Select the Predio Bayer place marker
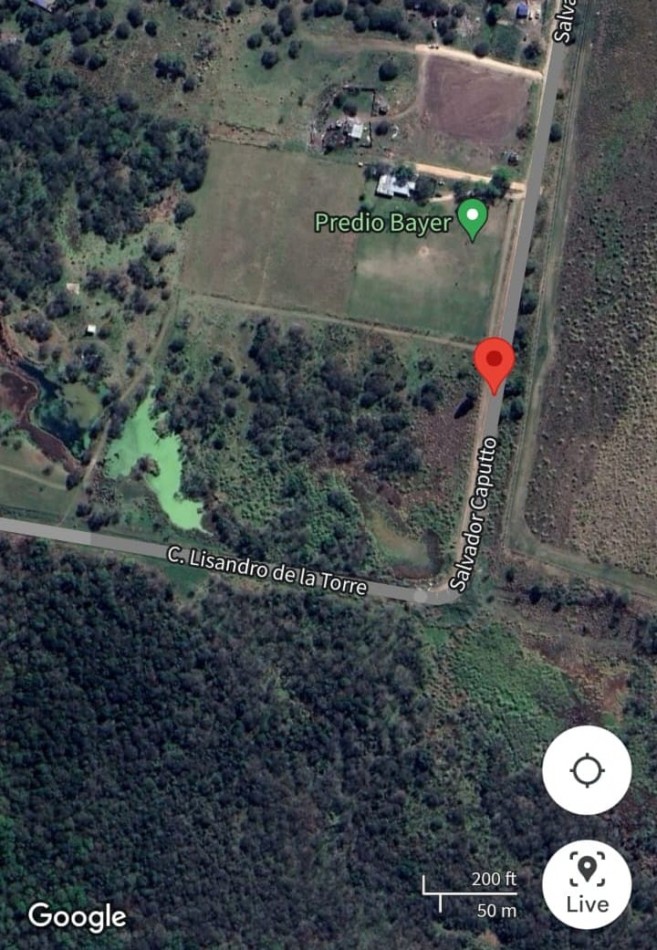The width and height of the screenshot is (657, 950). (x=472, y=217)
